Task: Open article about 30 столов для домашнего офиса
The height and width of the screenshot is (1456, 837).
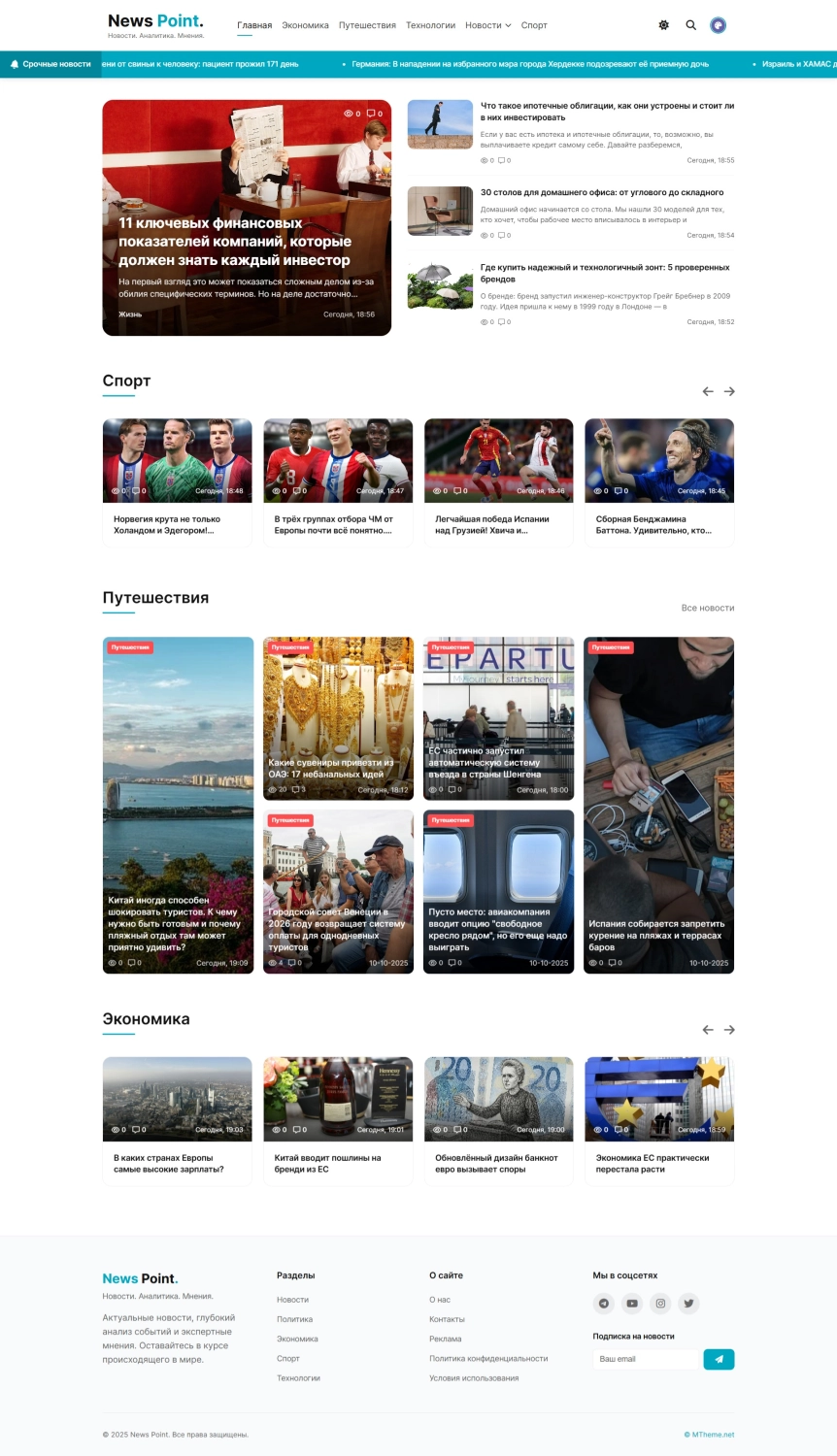Action: pyautogui.click(x=601, y=192)
